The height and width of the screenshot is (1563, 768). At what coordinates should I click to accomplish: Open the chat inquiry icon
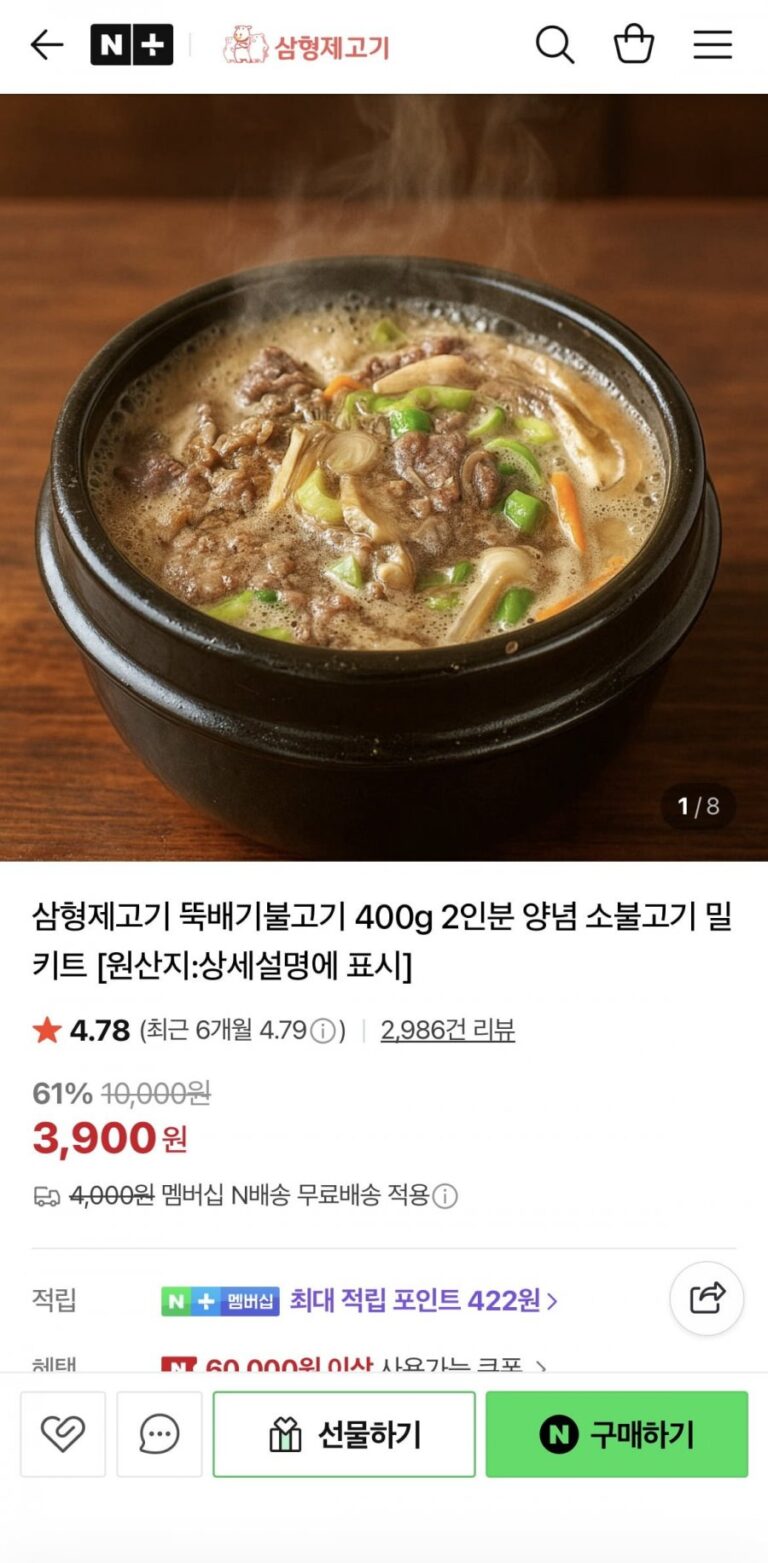[x=159, y=1434]
